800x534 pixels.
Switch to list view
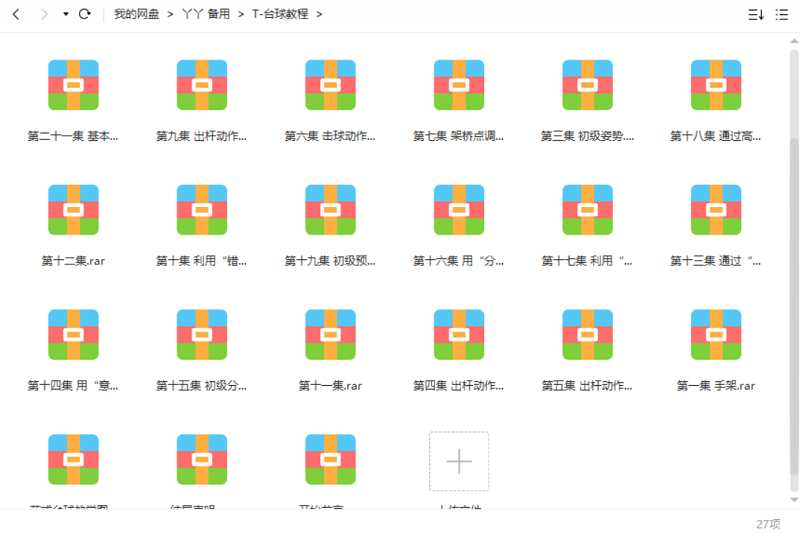(782, 14)
